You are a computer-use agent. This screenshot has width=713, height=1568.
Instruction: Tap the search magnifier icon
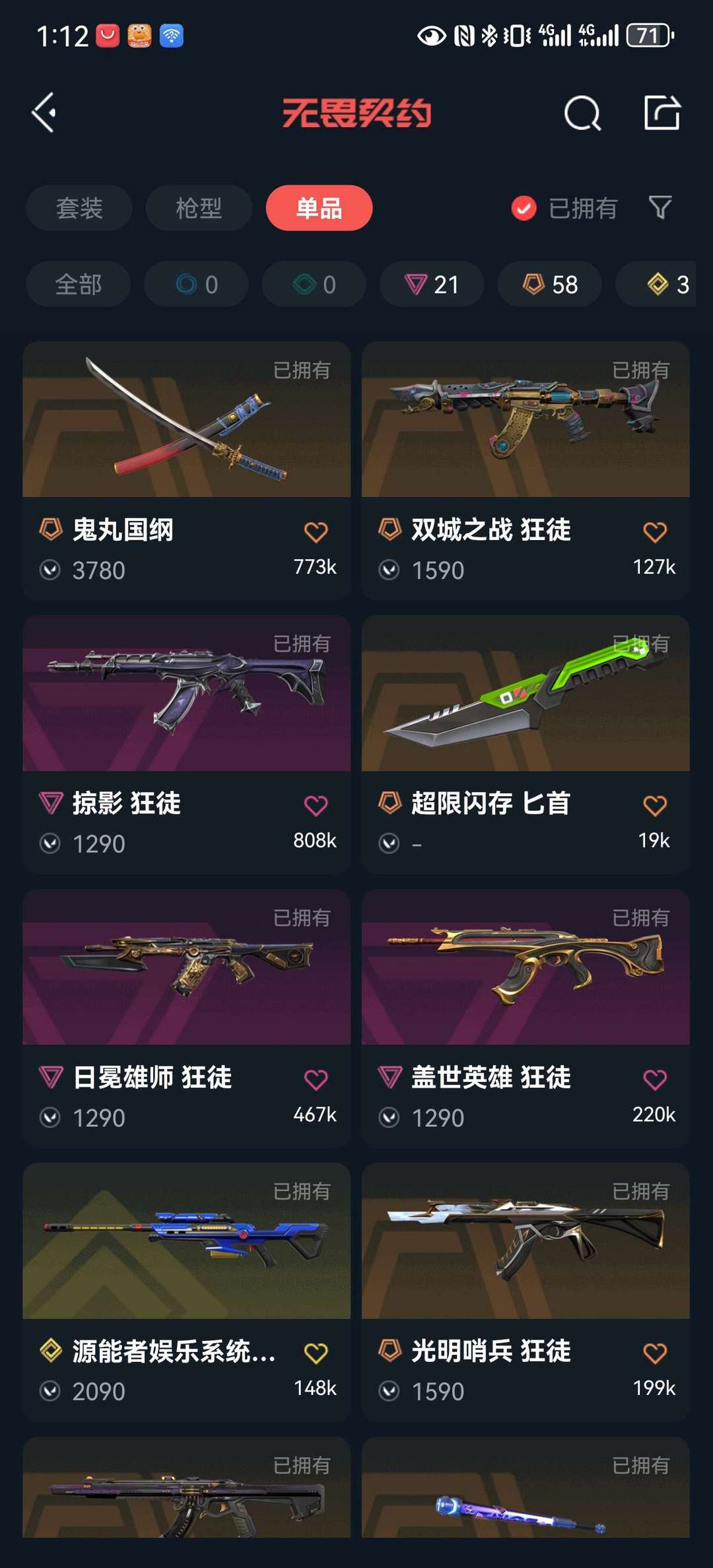tap(582, 111)
